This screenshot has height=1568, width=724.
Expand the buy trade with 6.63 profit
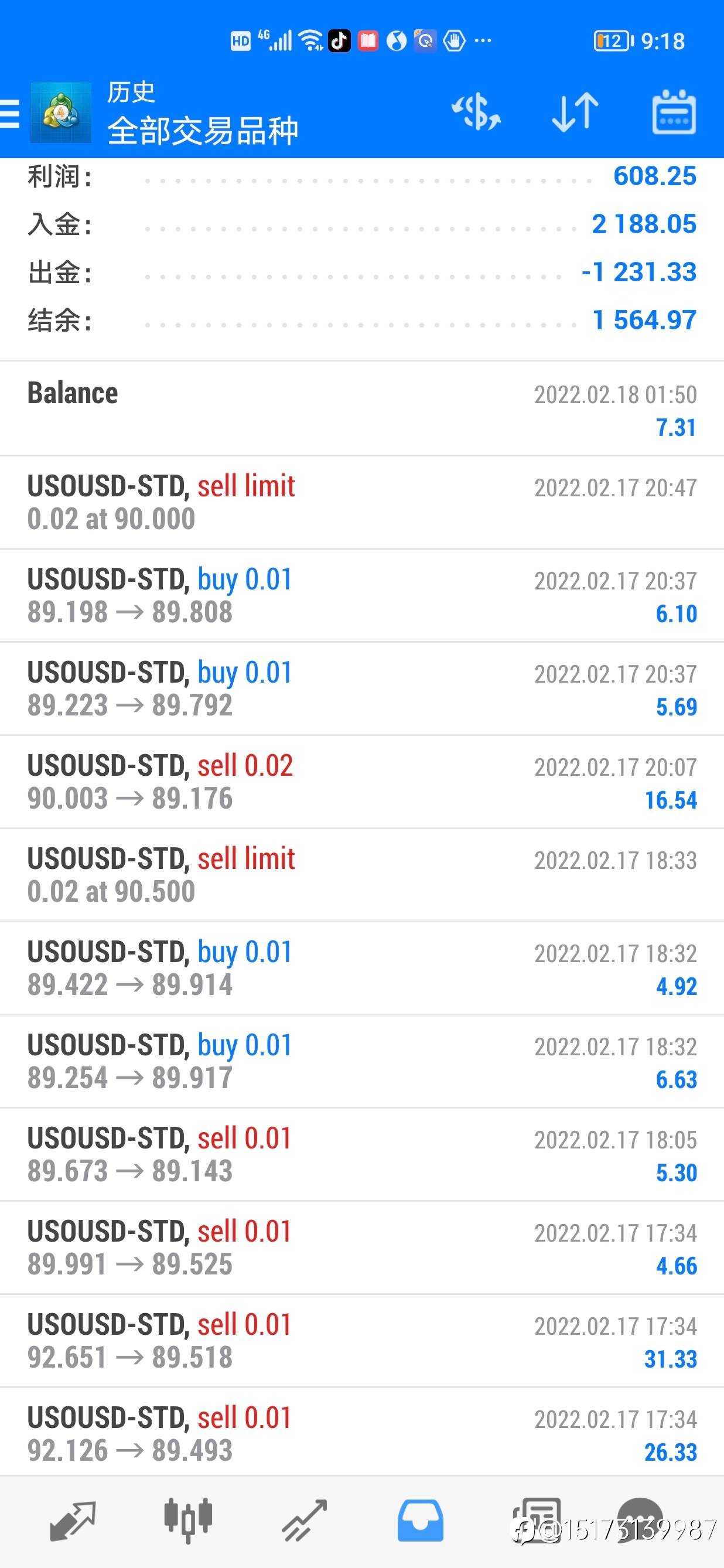click(x=362, y=1061)
